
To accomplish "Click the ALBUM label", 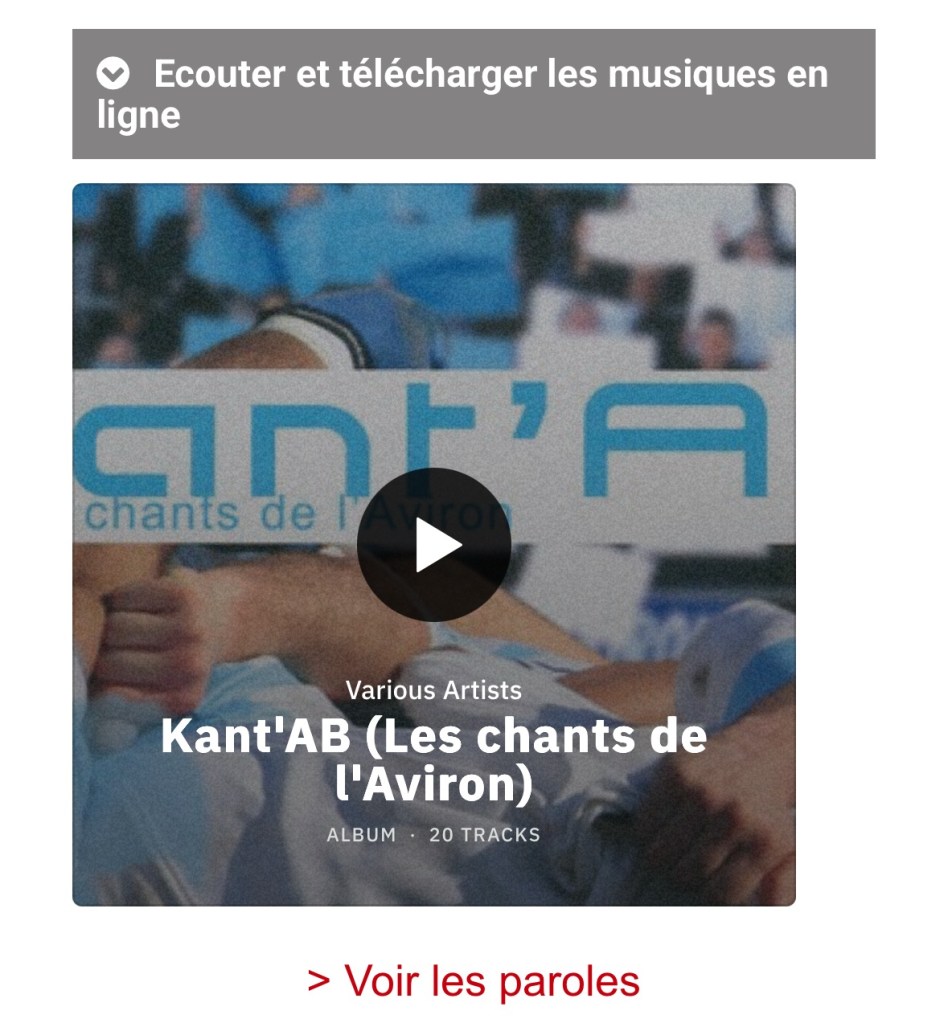I will tap(357, 832).
